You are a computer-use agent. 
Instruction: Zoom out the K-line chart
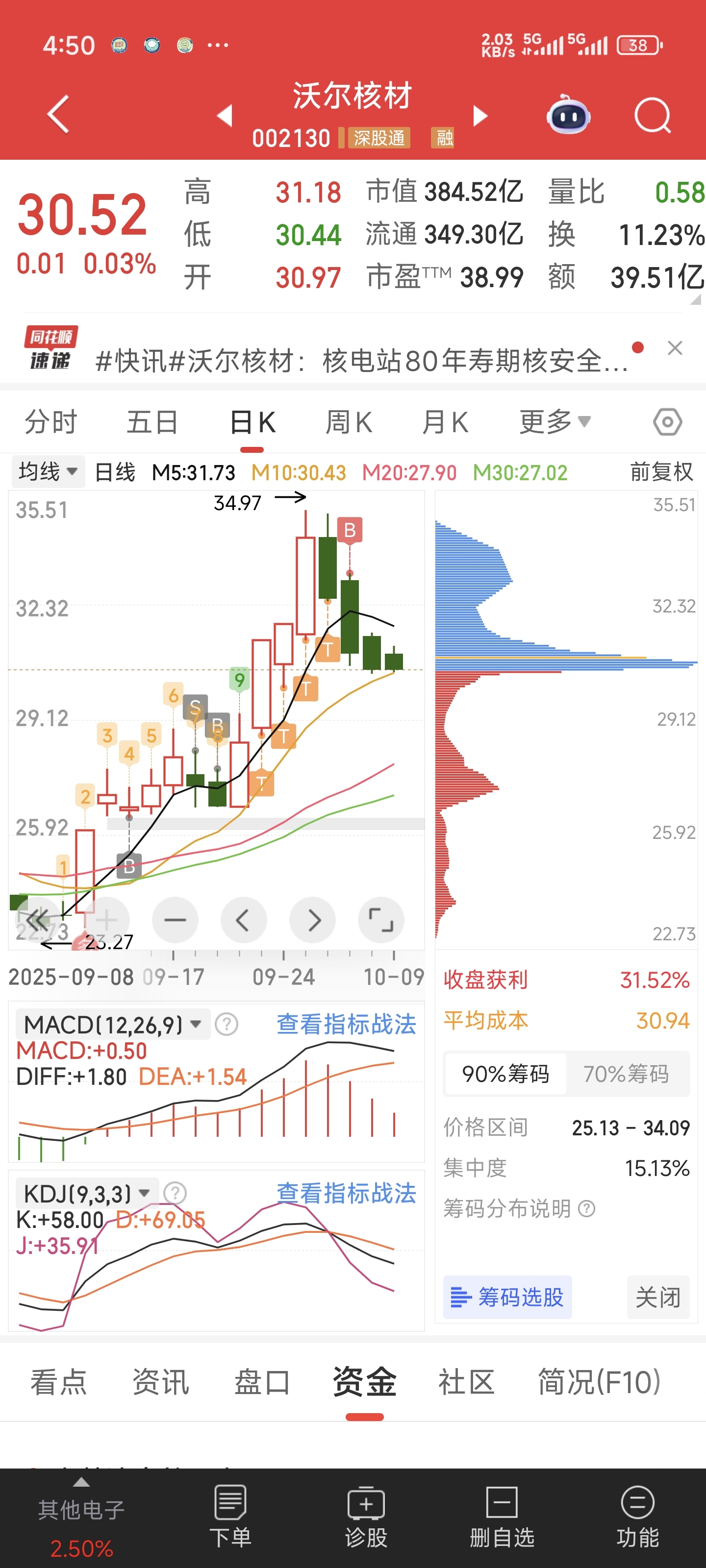[x=176, y=920]
